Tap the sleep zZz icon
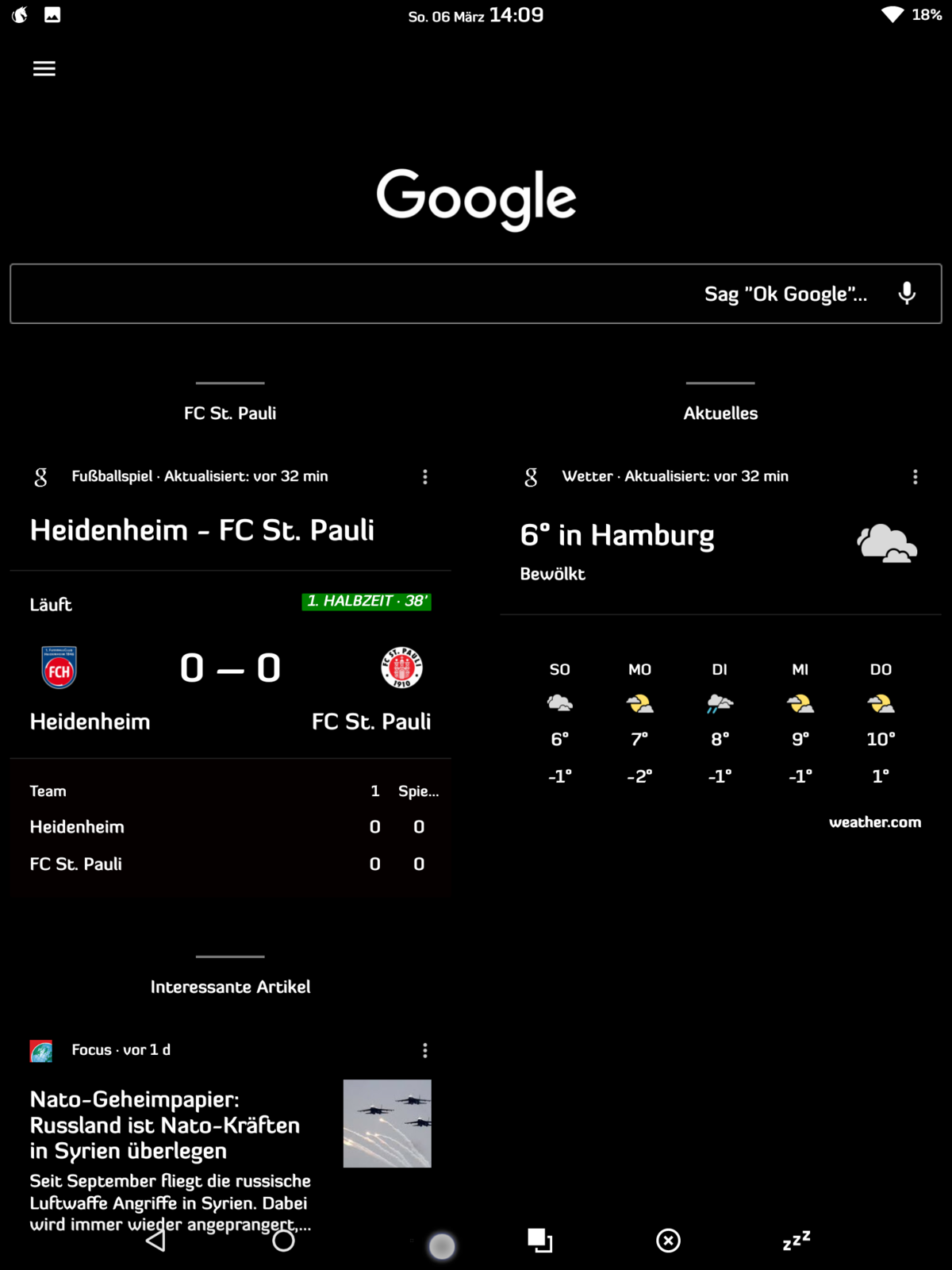This screenshot has width=952, height=1270. [797, 1241]
